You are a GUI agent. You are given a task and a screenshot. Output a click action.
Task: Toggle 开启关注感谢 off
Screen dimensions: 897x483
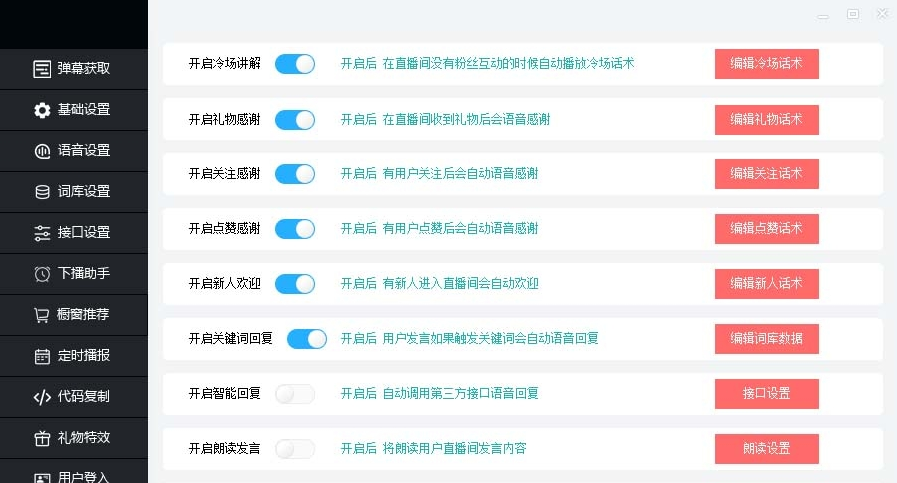(295, 174)
